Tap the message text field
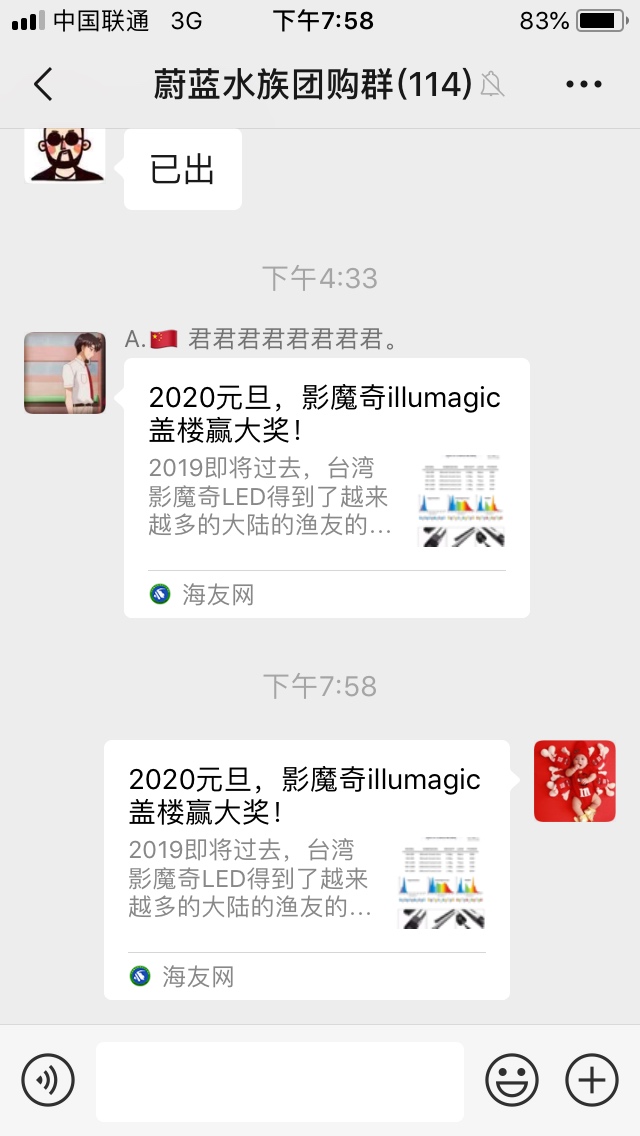The height and width of the screenshot is (1136, 640). click(x=280, y=1081)
